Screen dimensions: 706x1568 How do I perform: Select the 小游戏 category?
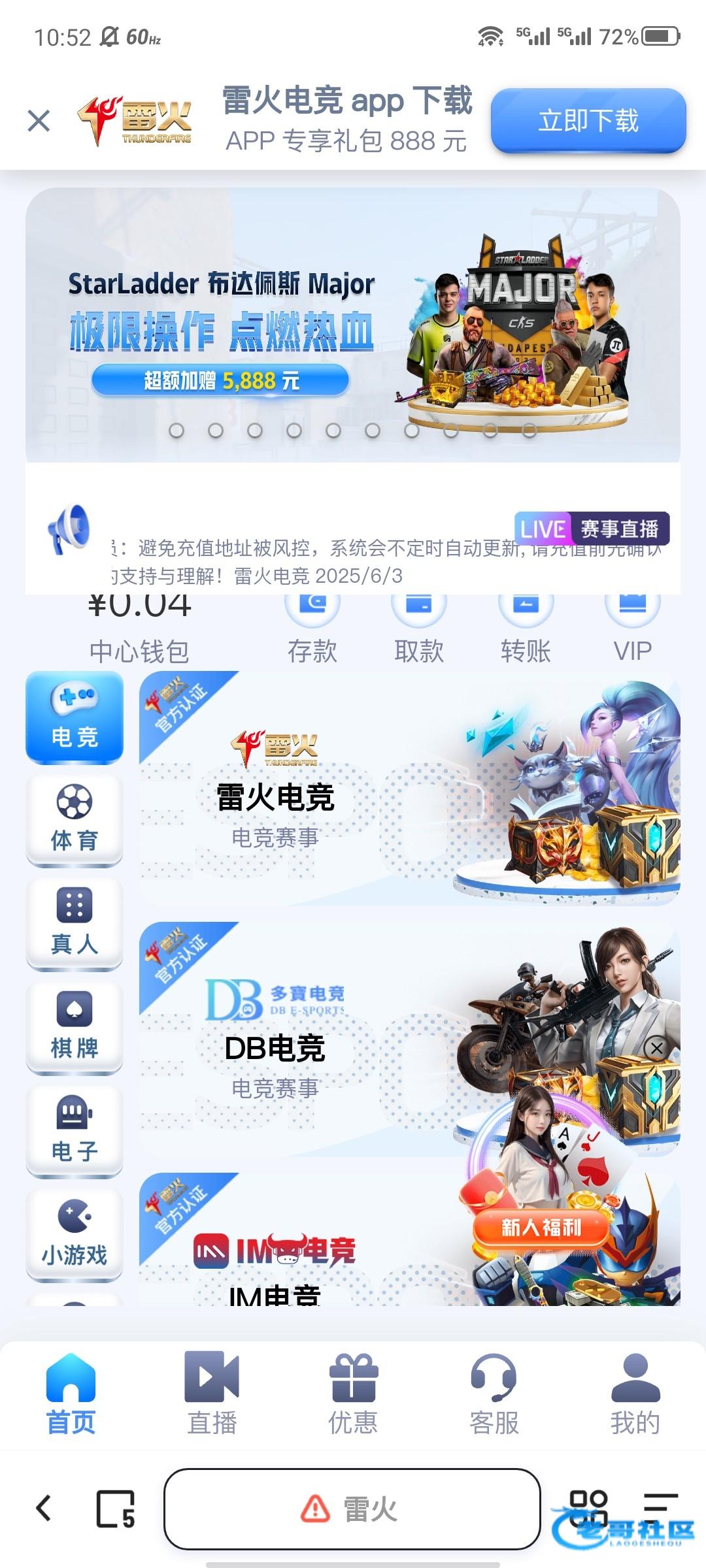75,1235
